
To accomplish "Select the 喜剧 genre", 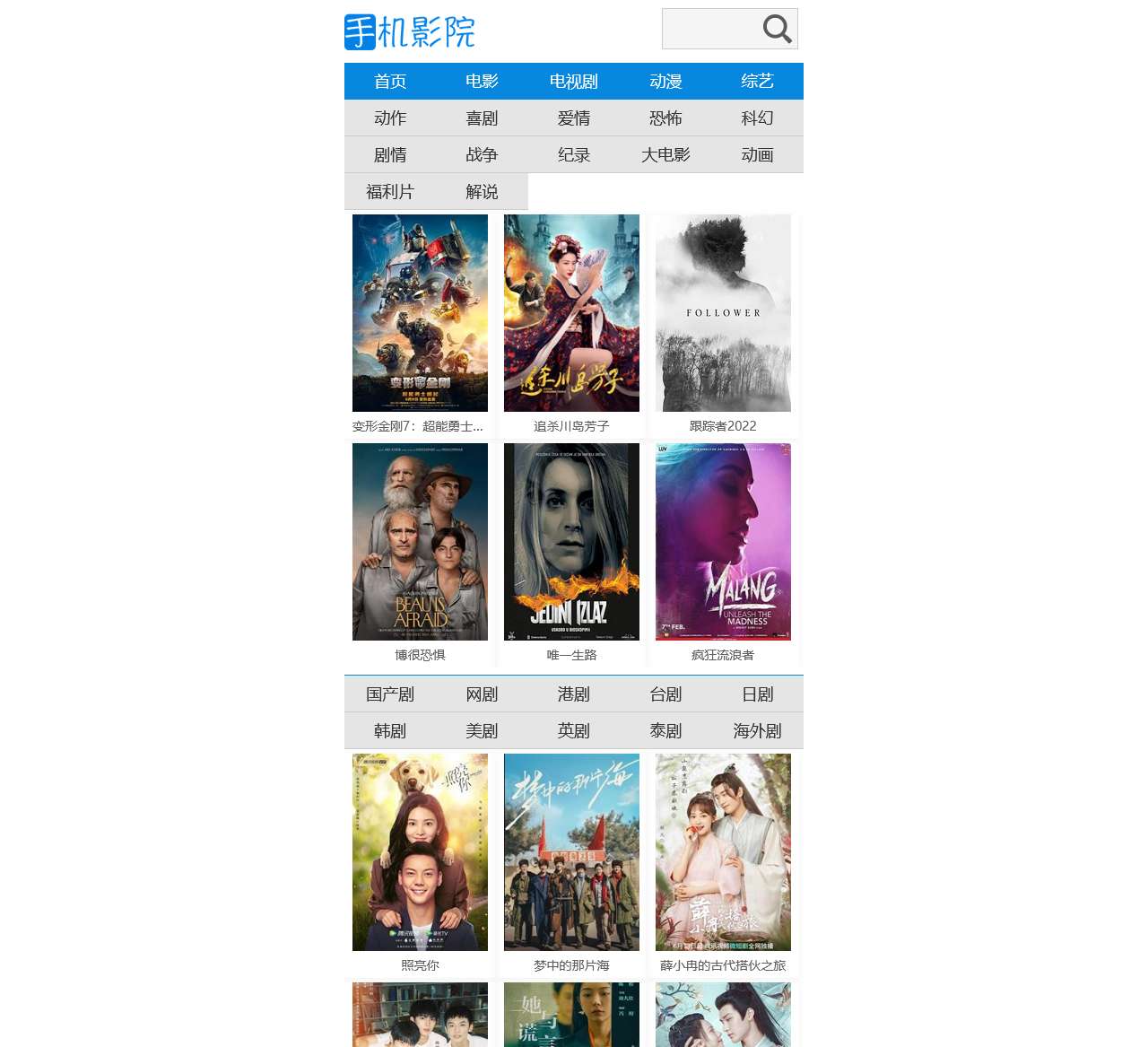I will click(482, 118).
